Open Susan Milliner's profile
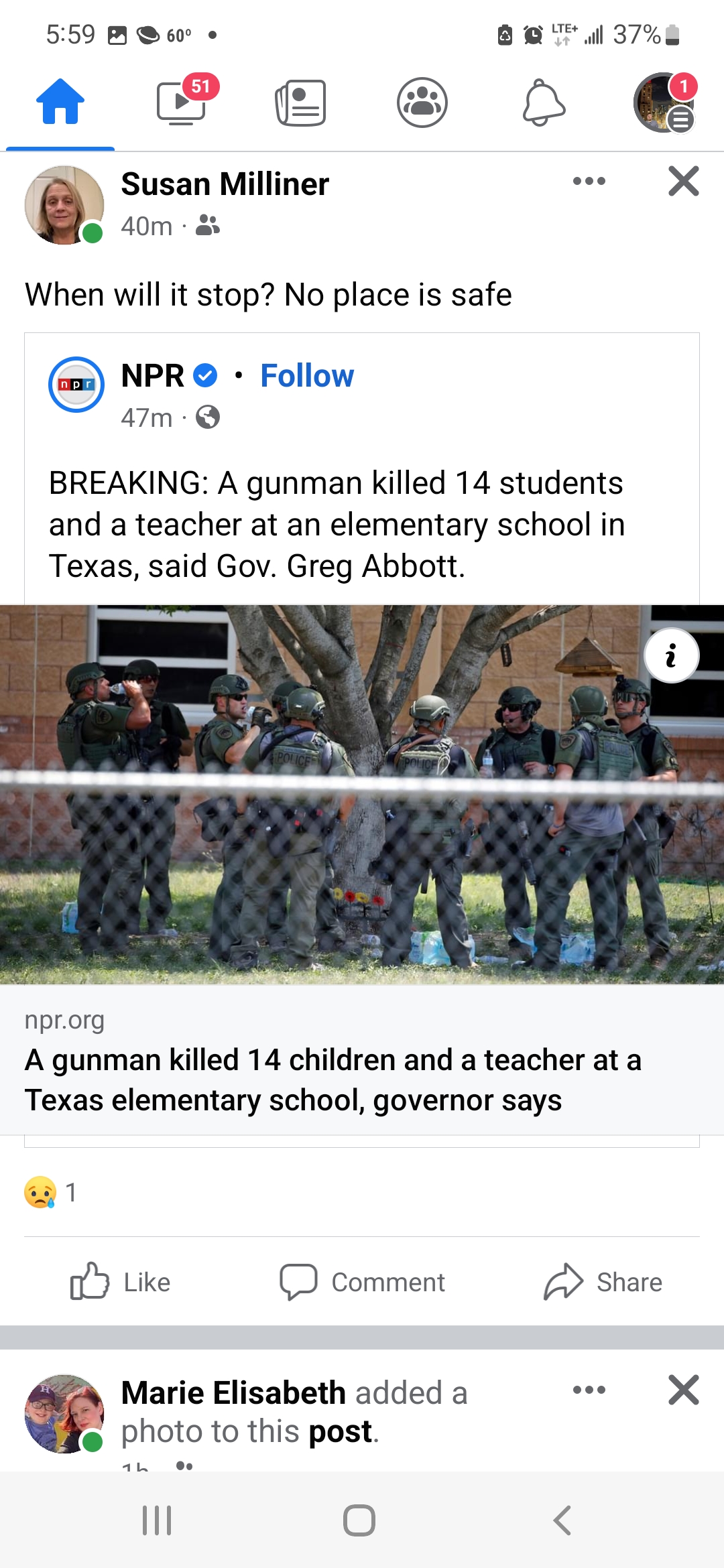724x1568 pixels. click(x=225, y=184)
